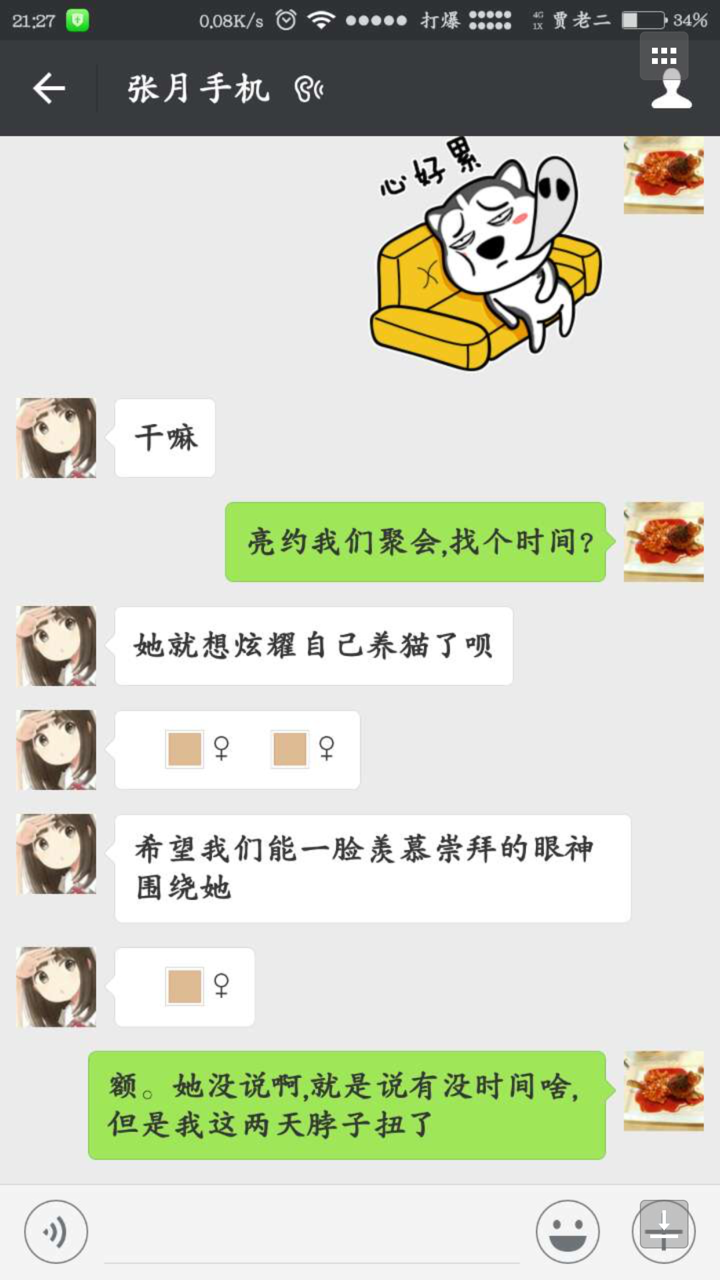Open the contact's avatar beside 干嘛
The height and width of the screenshot is (1280, 720).
point(56,438)
